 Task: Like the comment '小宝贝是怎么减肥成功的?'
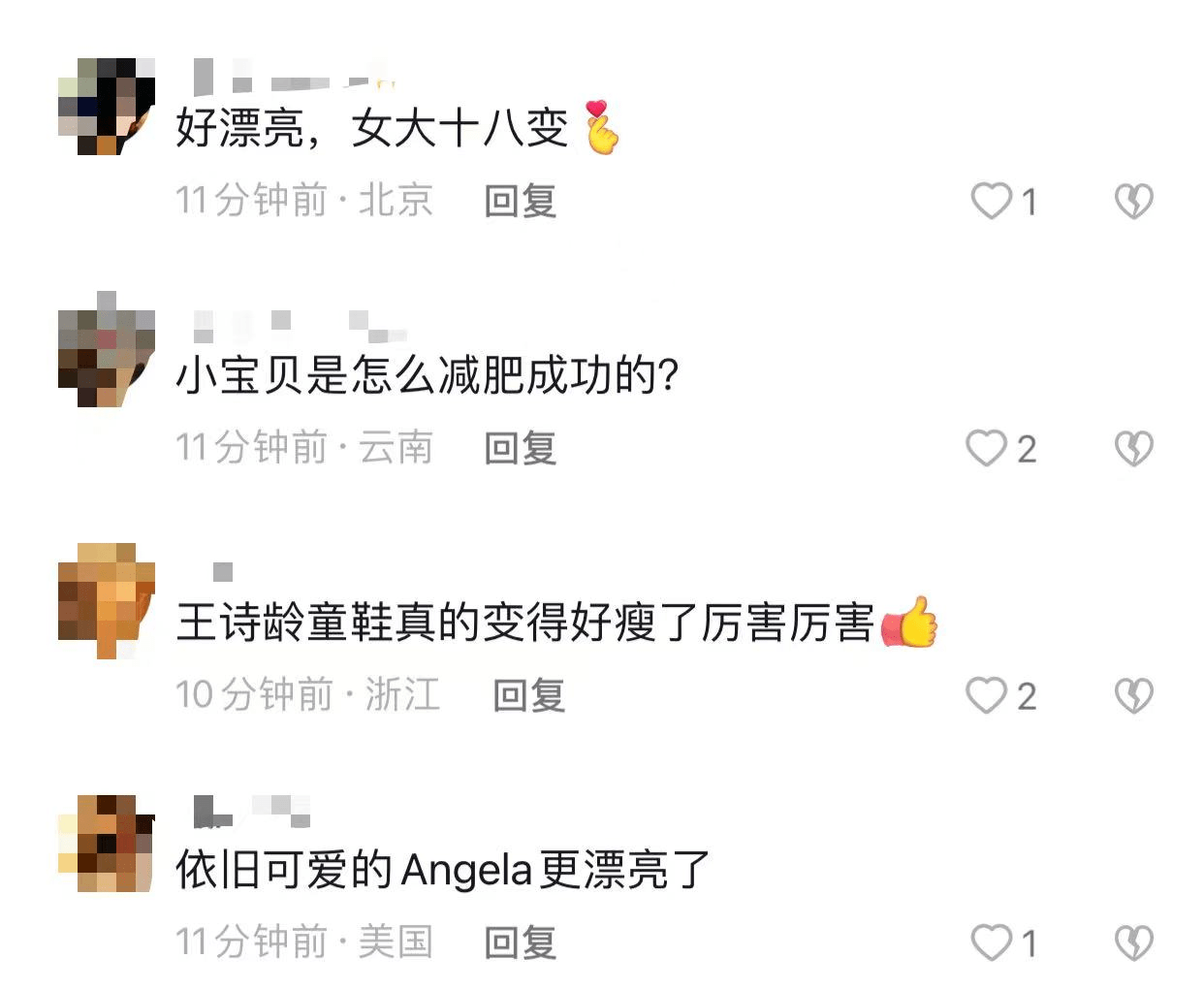pyautogui.click(x=987, y=448)
